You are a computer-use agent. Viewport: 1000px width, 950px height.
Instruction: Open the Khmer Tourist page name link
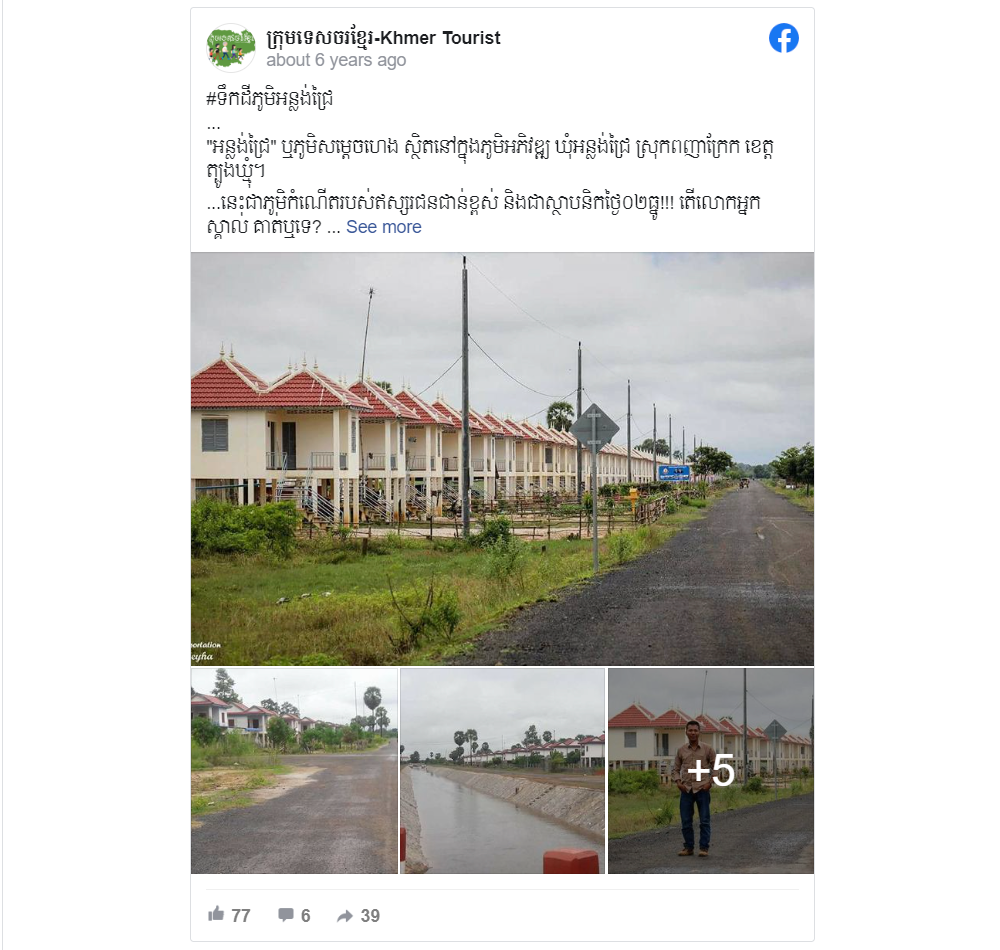click(383, 38)
